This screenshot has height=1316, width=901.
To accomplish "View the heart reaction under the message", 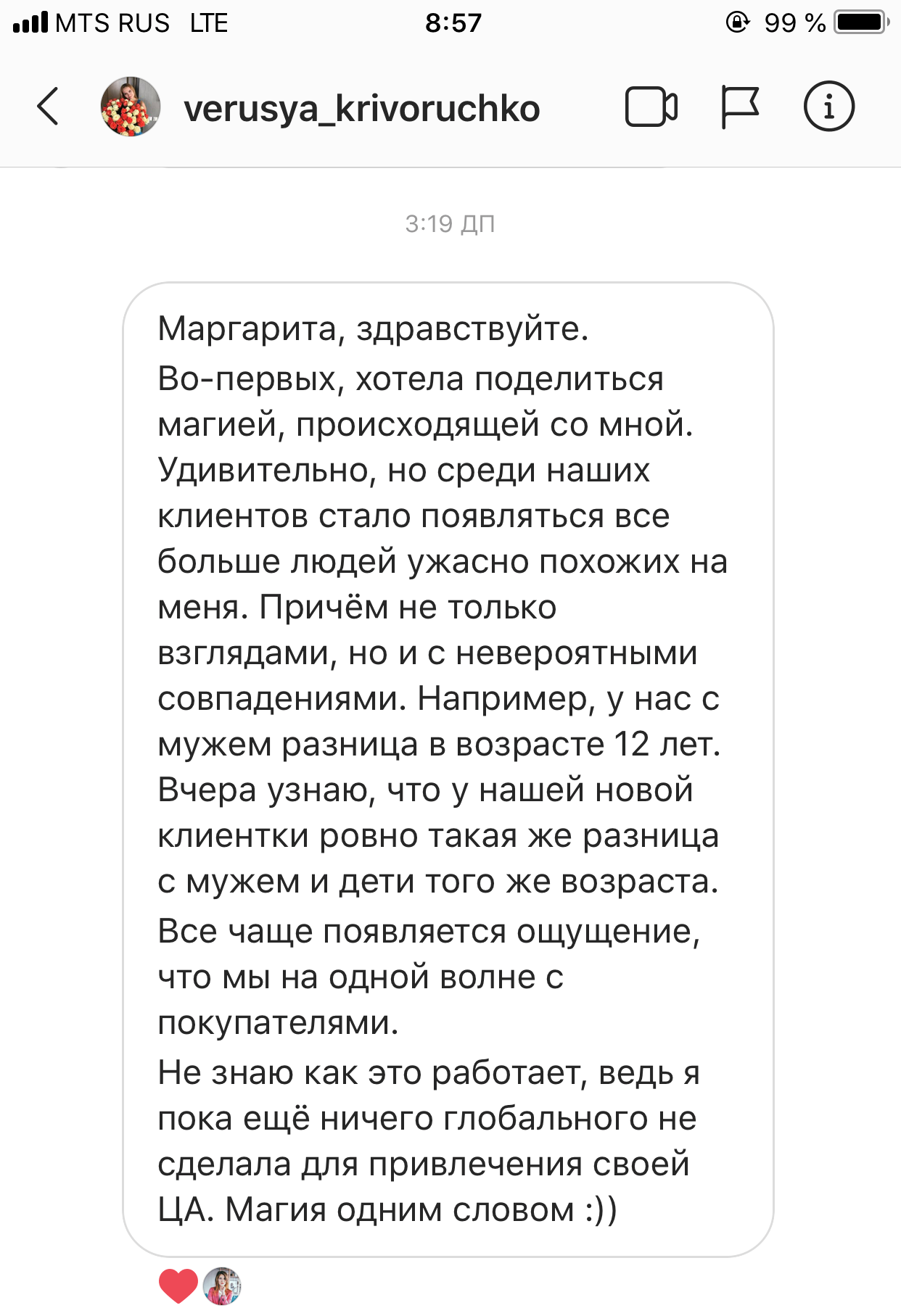I will coord(178,1286).
